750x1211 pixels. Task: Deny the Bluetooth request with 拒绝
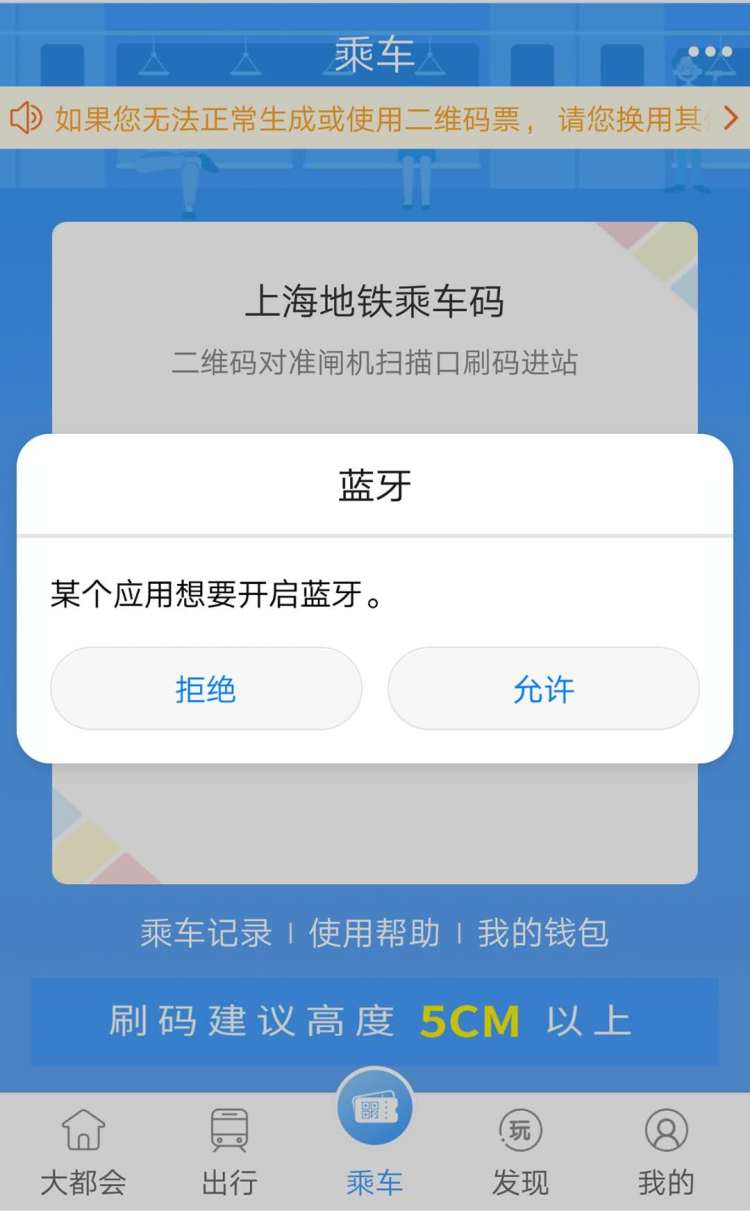pos(206,689)
